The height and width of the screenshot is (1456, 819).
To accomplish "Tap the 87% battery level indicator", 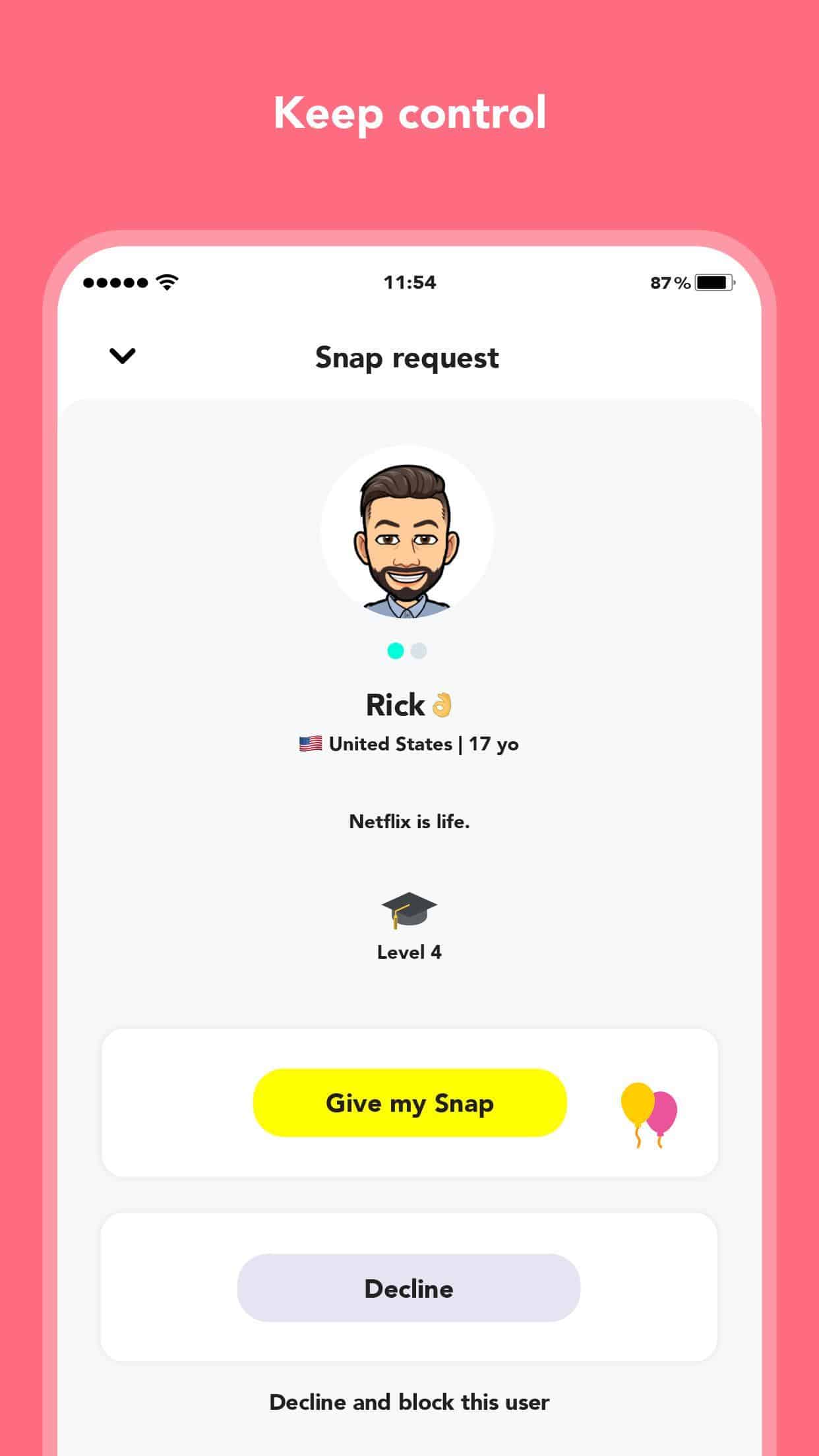I will point(669,282).
